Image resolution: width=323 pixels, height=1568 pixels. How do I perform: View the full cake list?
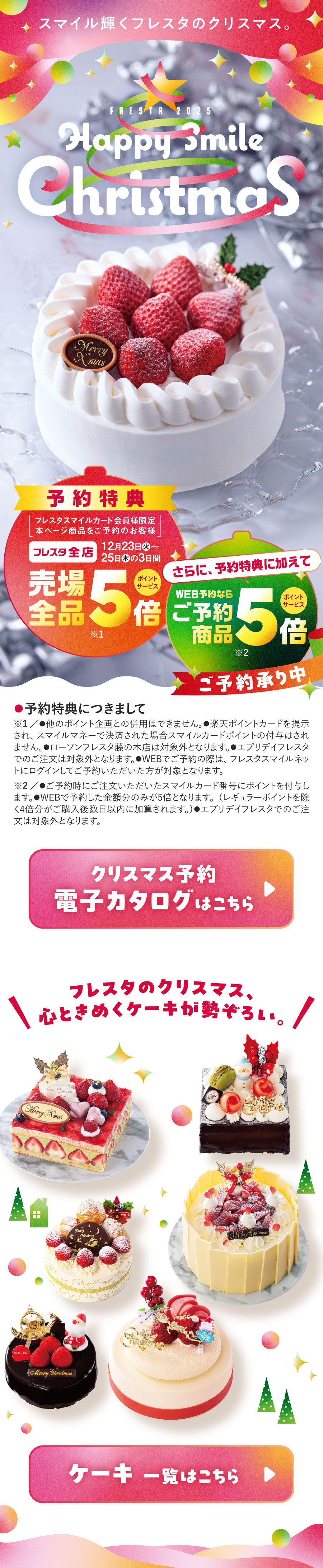(161, 1474)
